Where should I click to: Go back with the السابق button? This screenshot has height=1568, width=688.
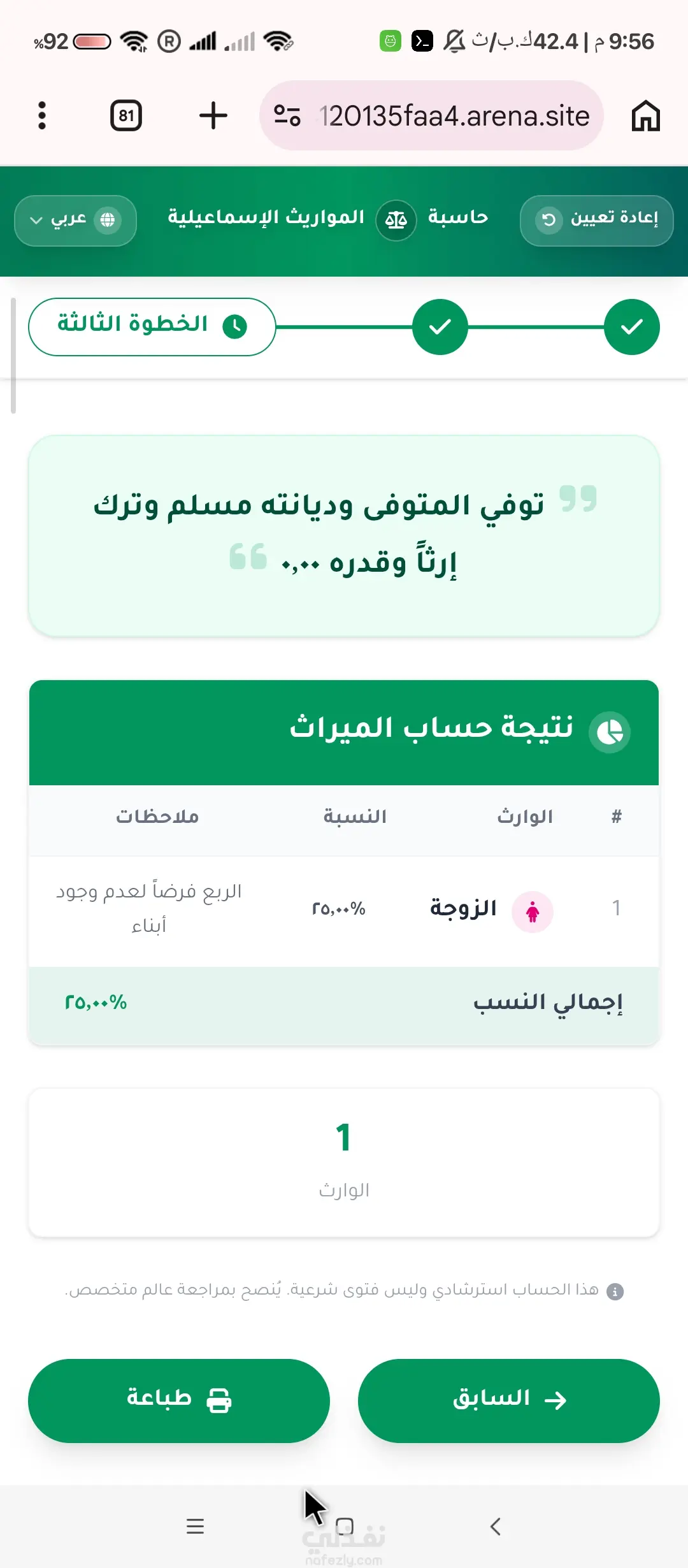(508, 1400)
